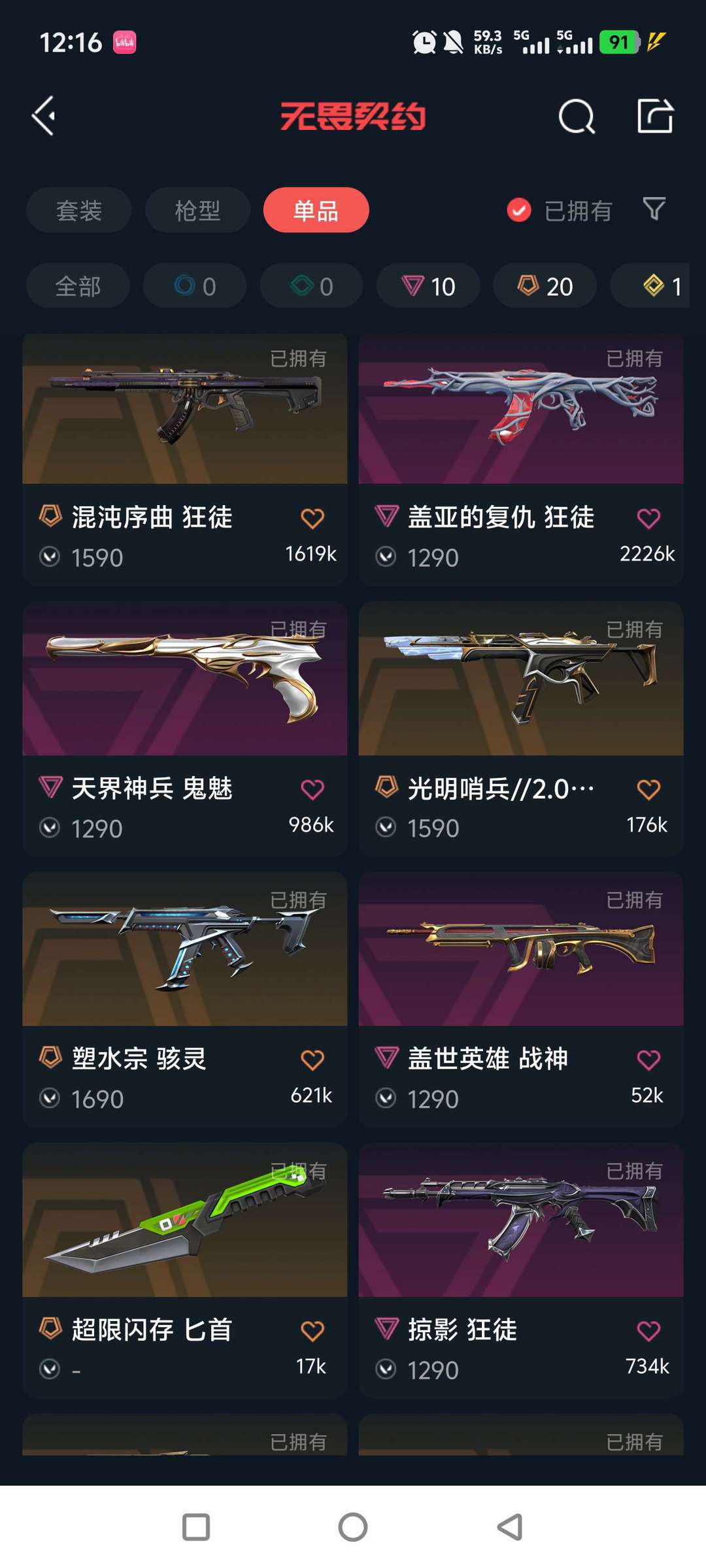Switch to the 套装 tab
Viewport: 706px width, 1568px height.
(79, 210)
